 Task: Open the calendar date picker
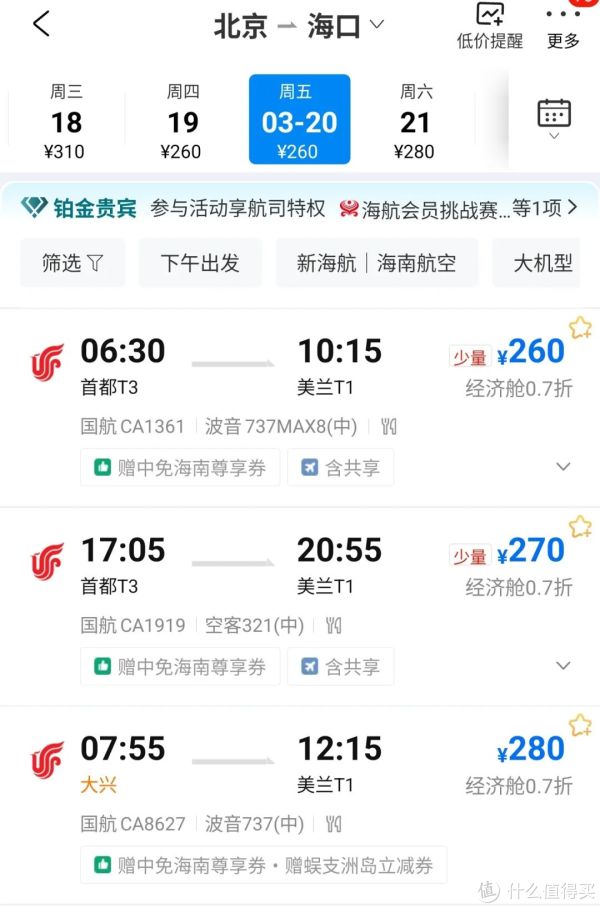(554, 119)
